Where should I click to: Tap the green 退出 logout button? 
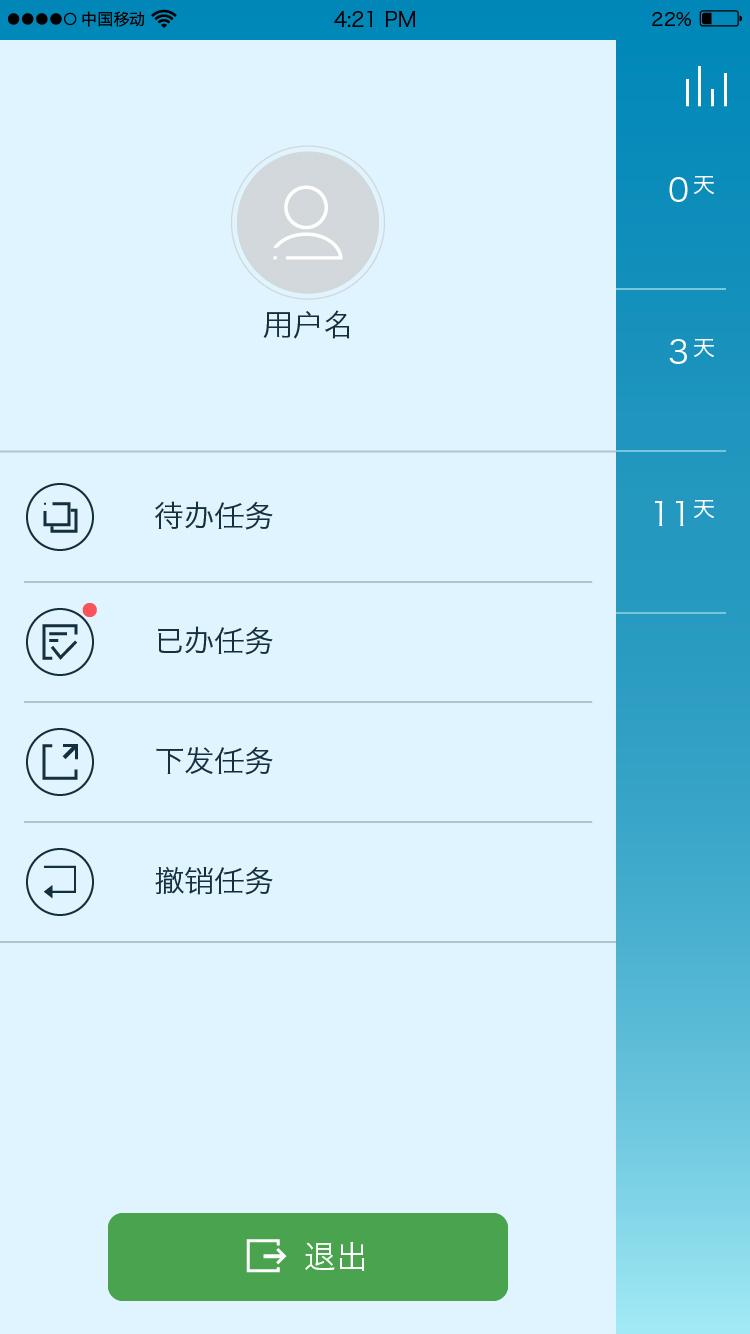click(x=308, y=1257)
